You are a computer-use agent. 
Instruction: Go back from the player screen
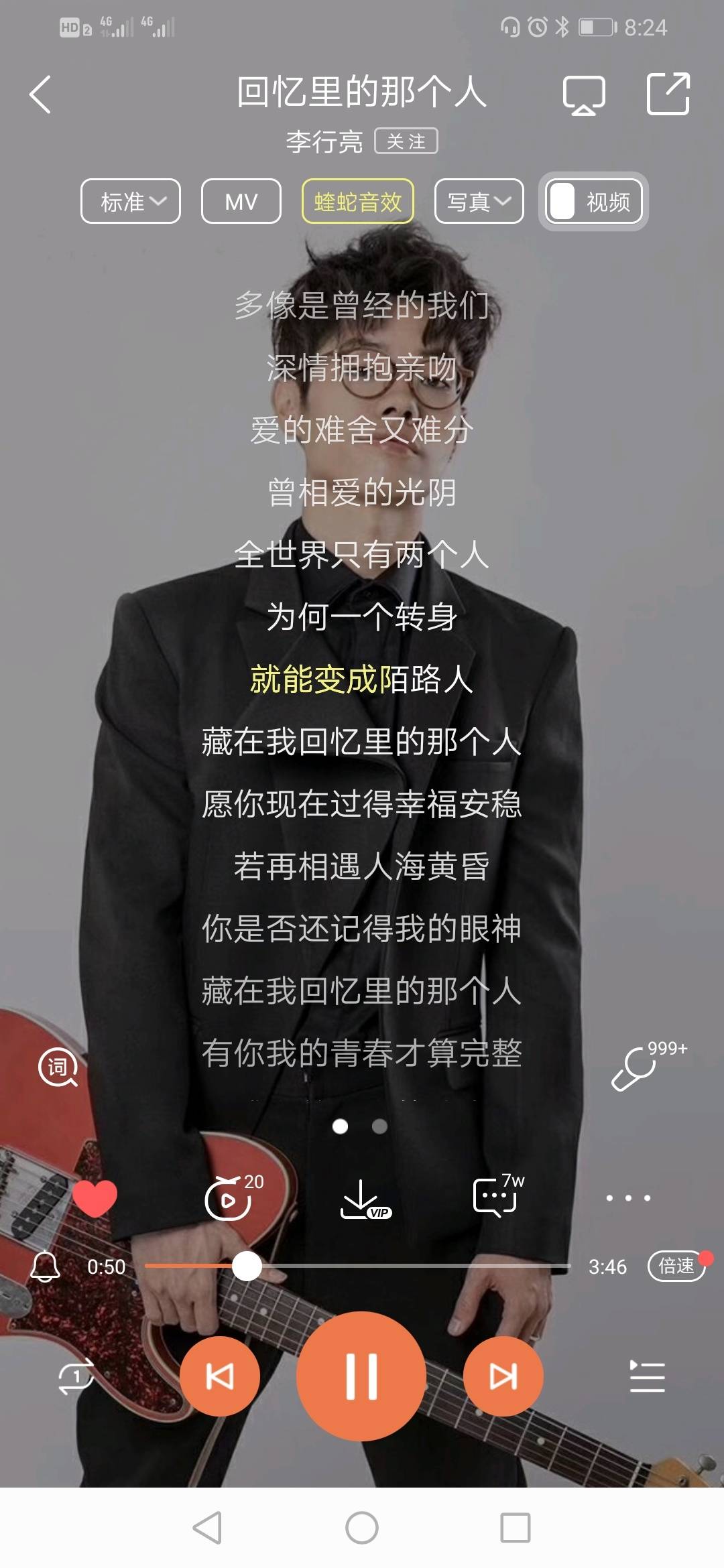pos(40,94)
